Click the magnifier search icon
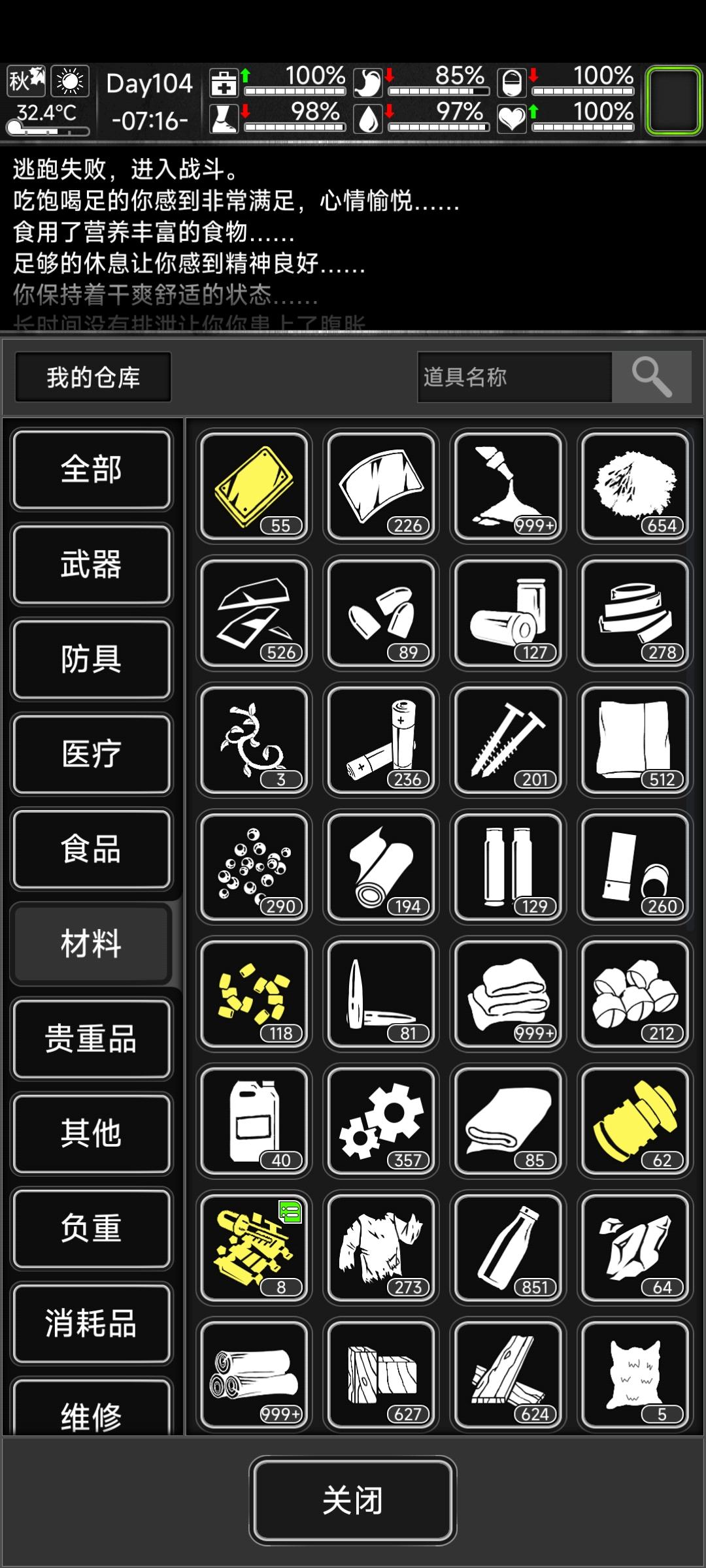 pyautogui.click(x=652, y=377)
